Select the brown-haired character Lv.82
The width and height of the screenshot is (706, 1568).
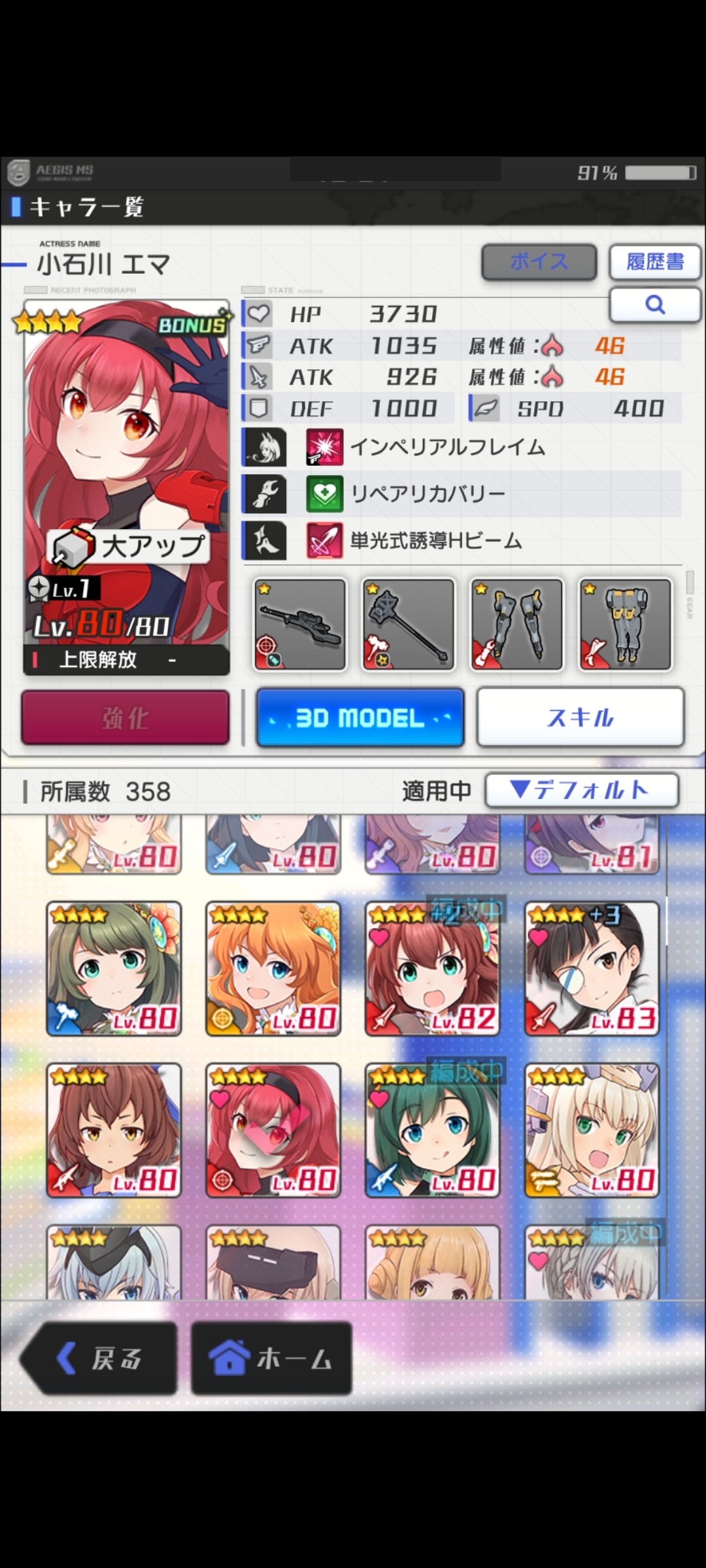coord(433,969)
